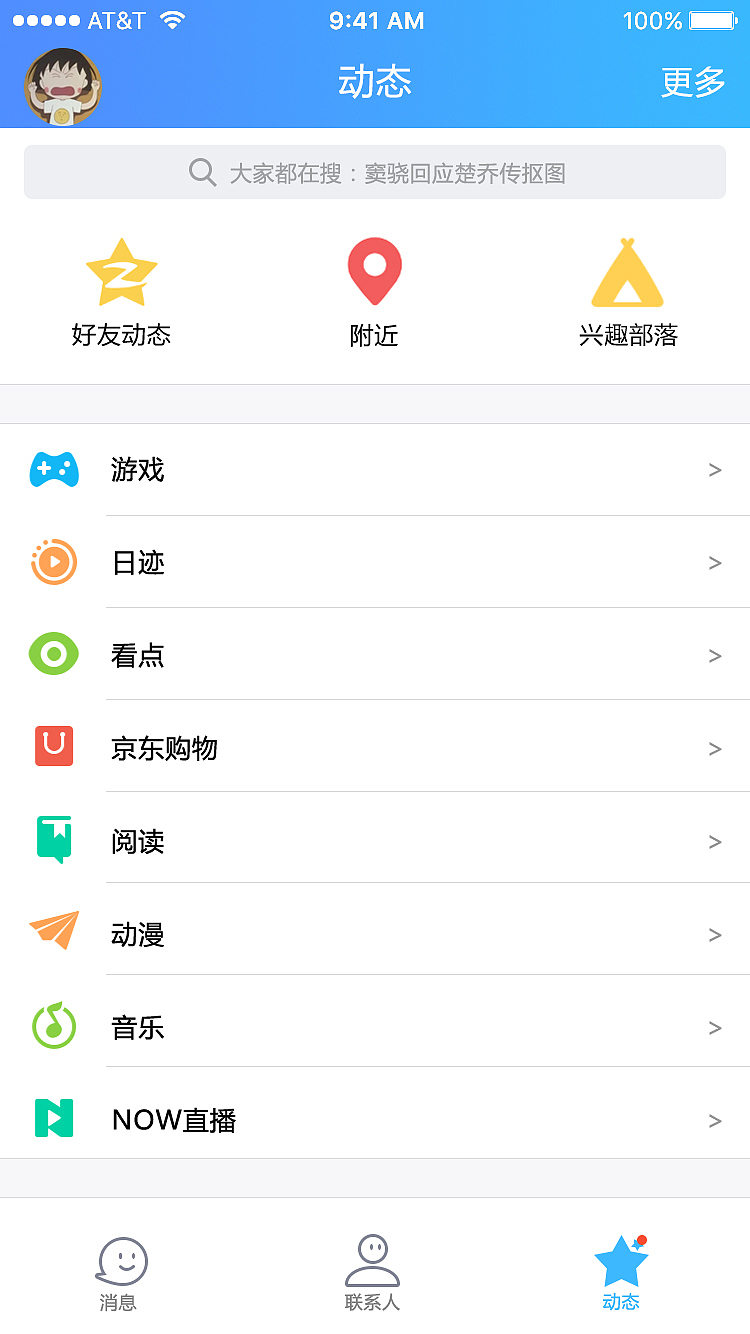Expand the 京东购物 row chevron
Screen dimensions: 750x1334
tap(715, 747)
